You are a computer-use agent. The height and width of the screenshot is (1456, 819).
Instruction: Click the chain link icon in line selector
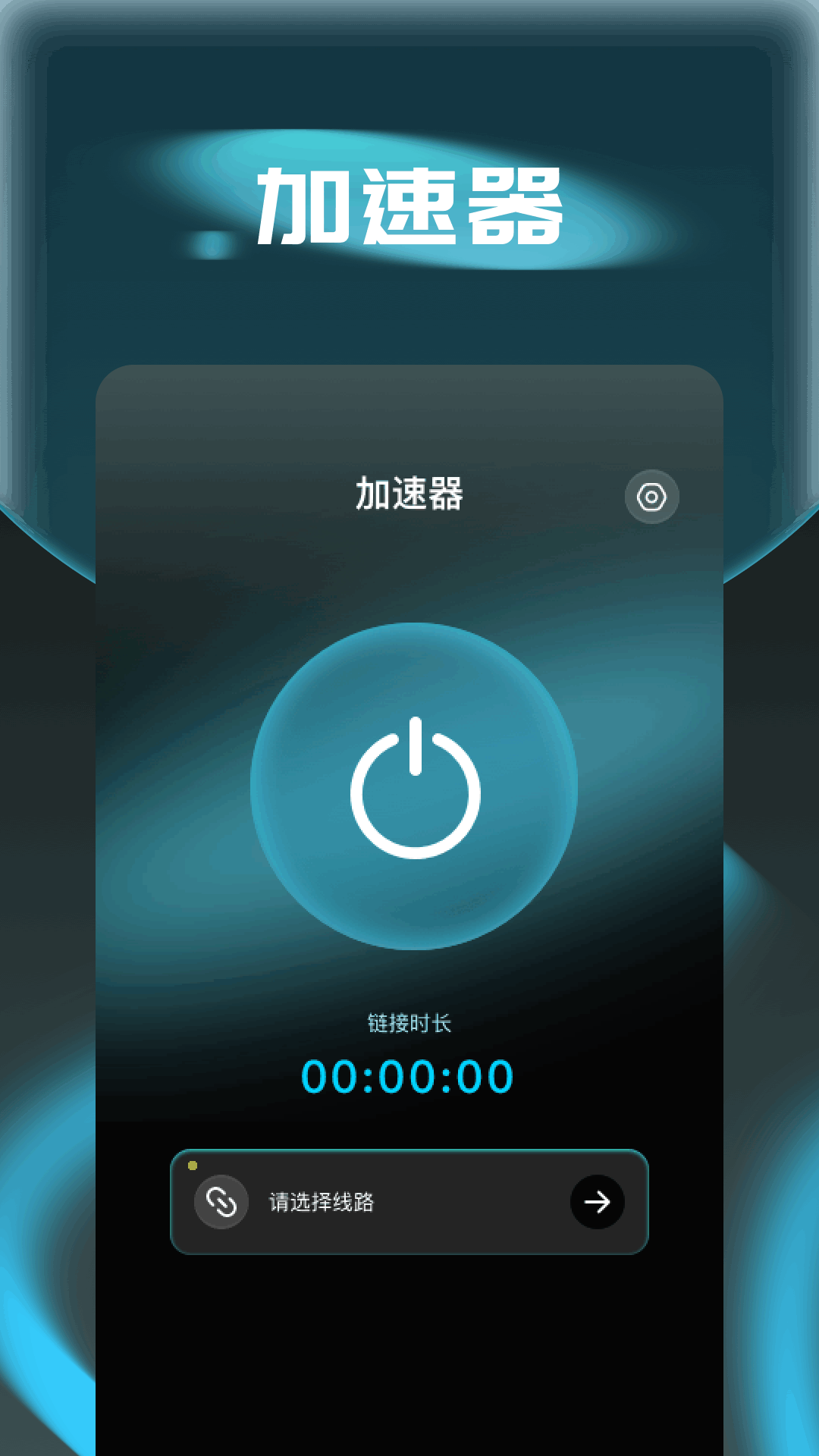(x=221, y=1203)
